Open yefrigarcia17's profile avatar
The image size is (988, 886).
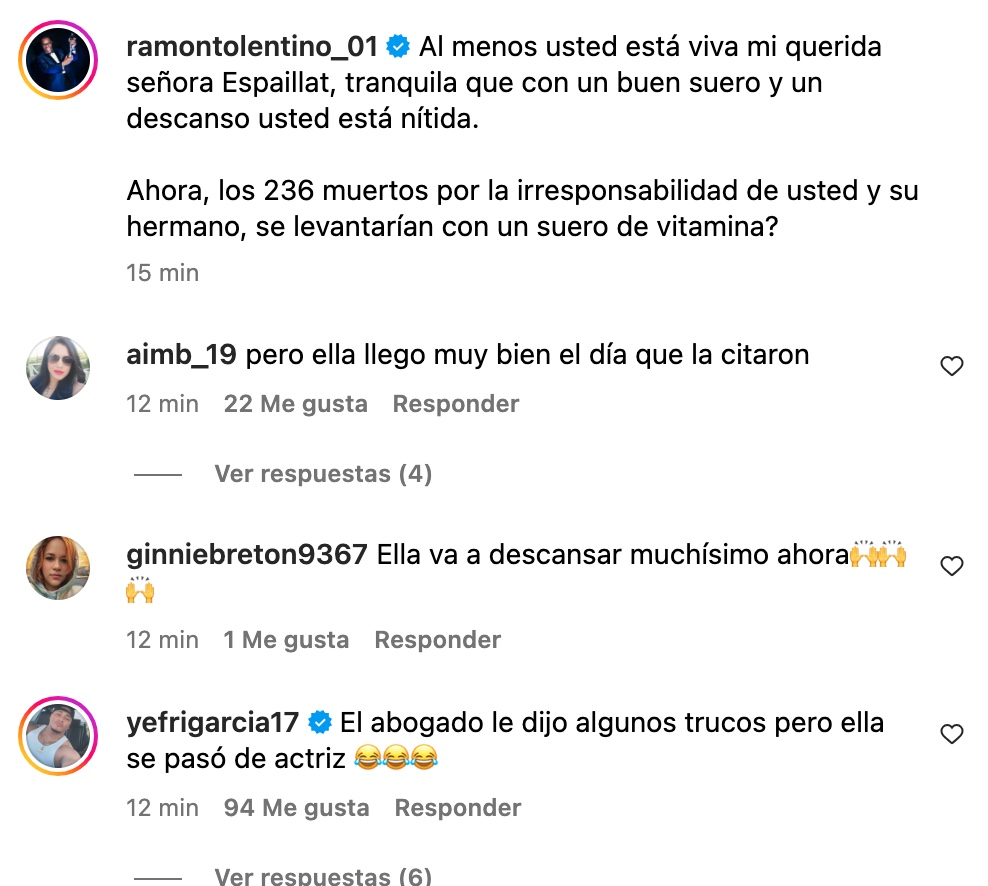coord(57,735)
